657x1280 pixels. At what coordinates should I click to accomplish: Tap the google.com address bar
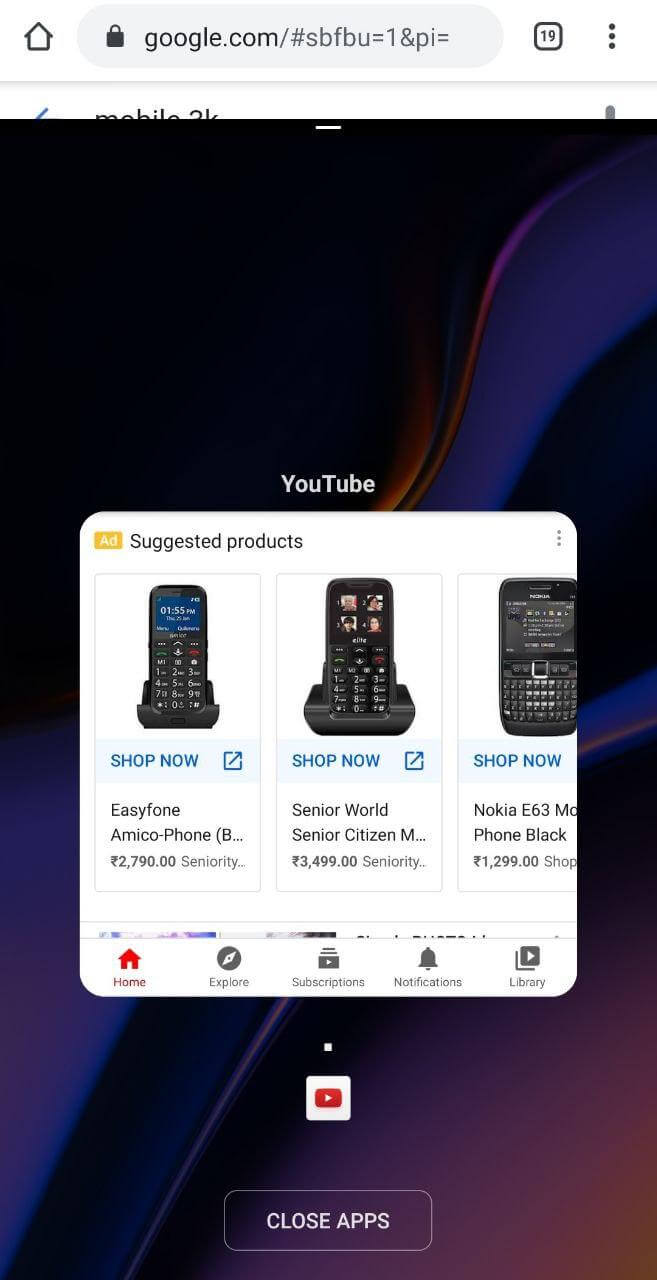pyautogui.click(x=290, y=37)
